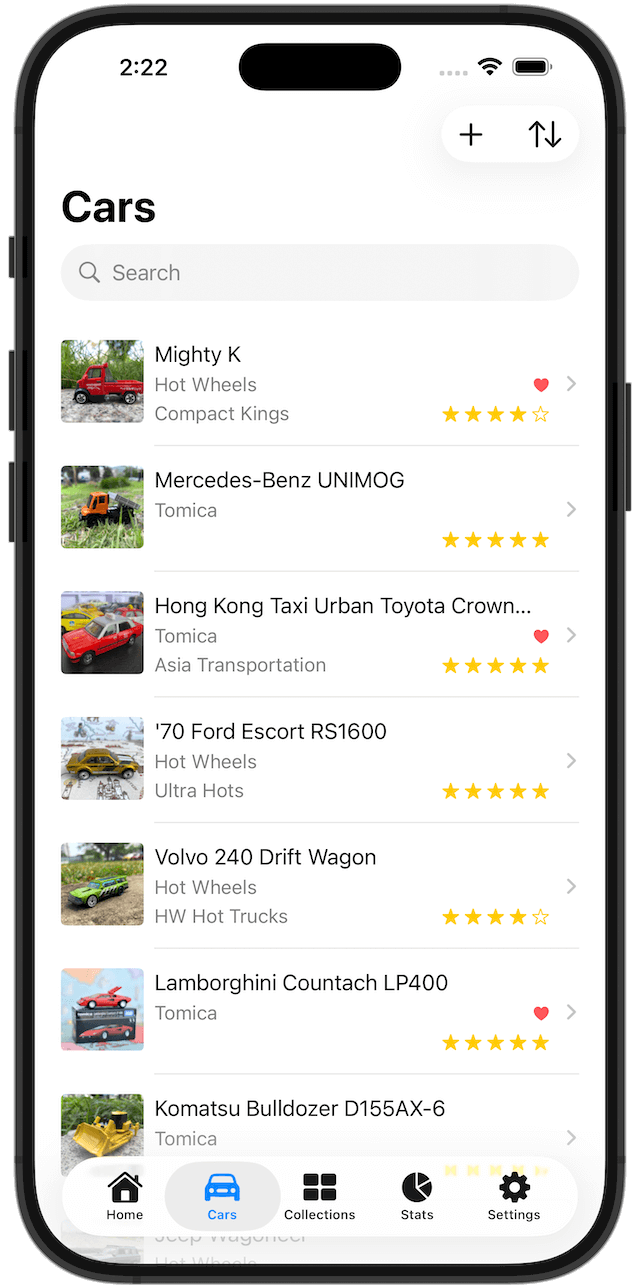Open the Stats tab
Image resolution: width=640 pixels, height=1287 pixels.
point(417,1197)
